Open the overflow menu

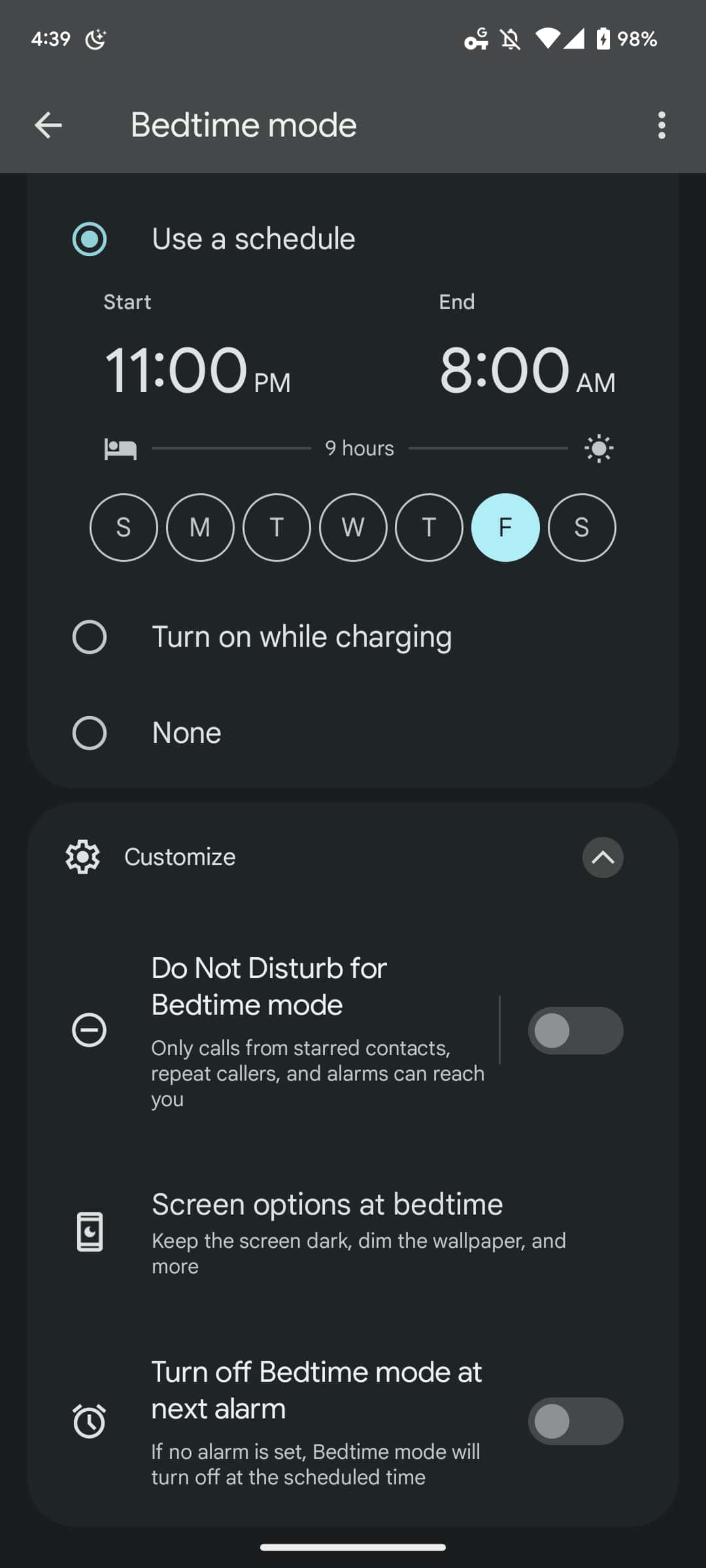pos(661,125)
